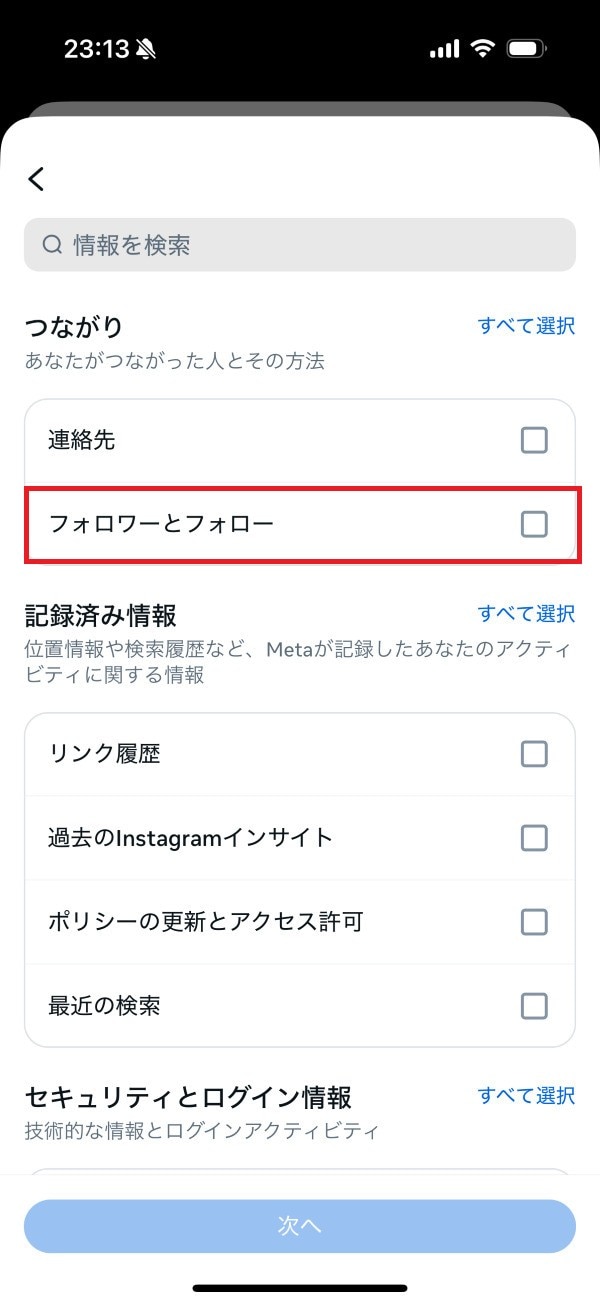Viewport: 600px width, 1304px height.
Task: Tap the 情報を検索 search field
Action: [300, 245]
